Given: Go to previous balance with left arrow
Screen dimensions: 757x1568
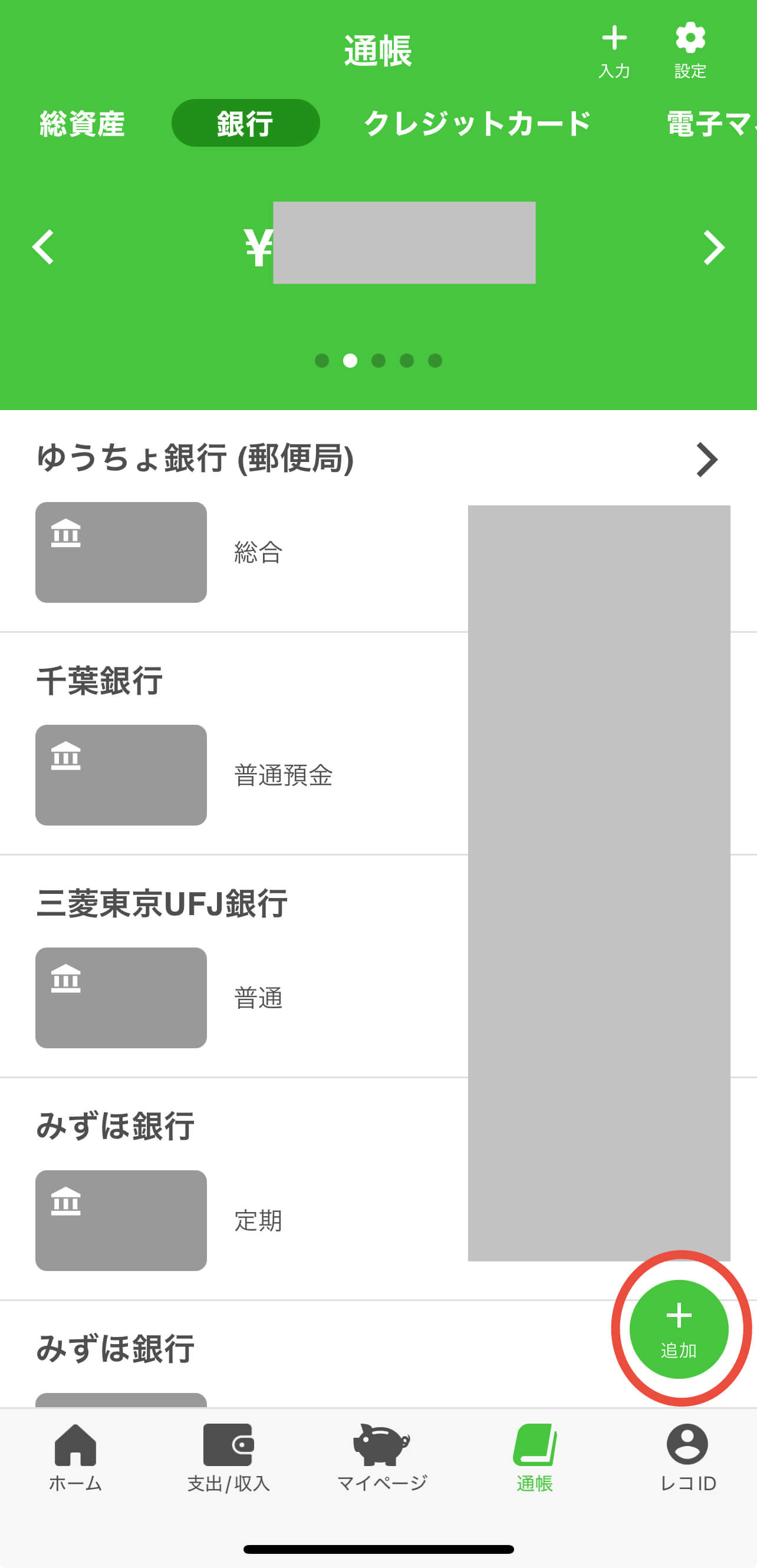Looking at the screenshot, I should (43, 246).
